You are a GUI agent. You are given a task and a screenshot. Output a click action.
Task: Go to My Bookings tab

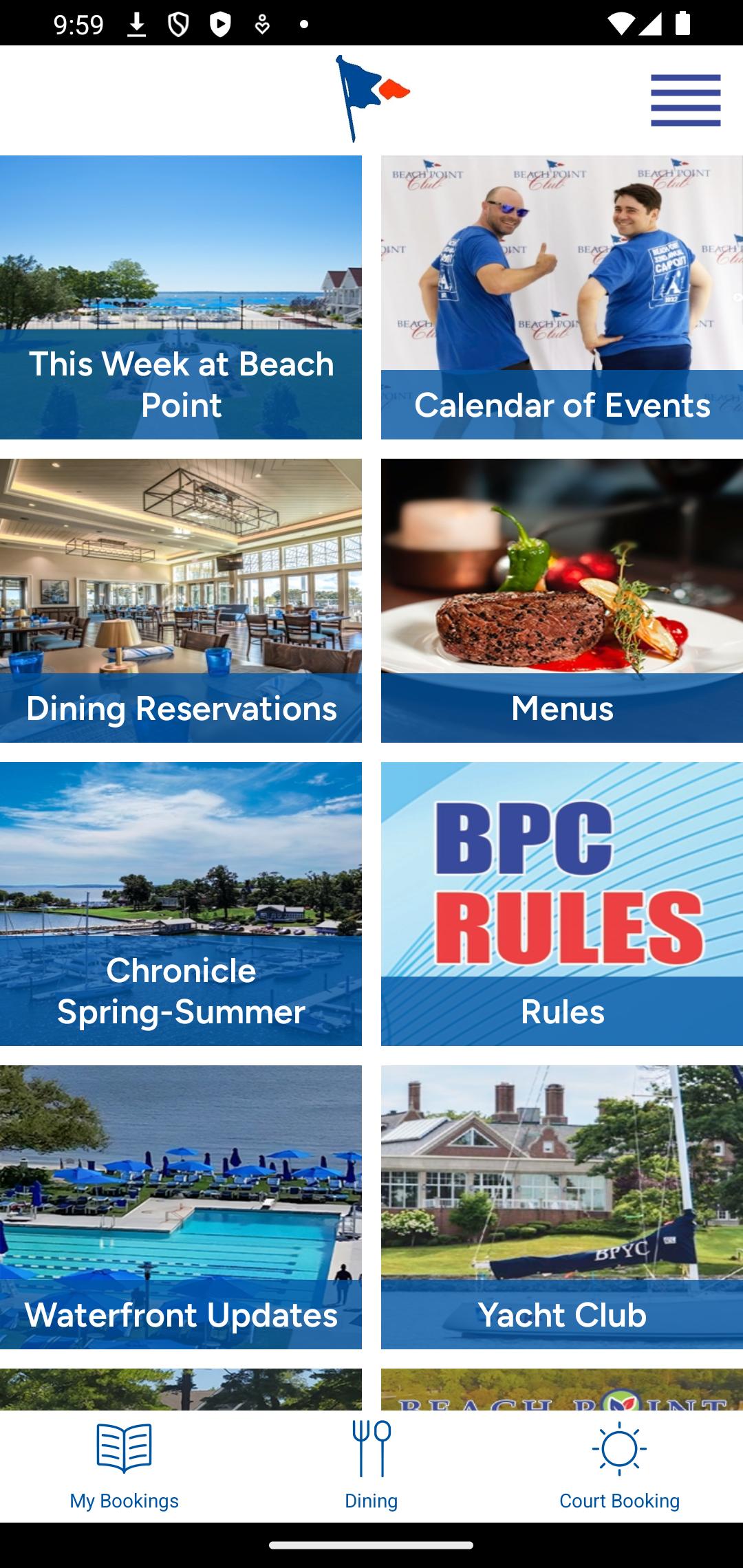124,1466
